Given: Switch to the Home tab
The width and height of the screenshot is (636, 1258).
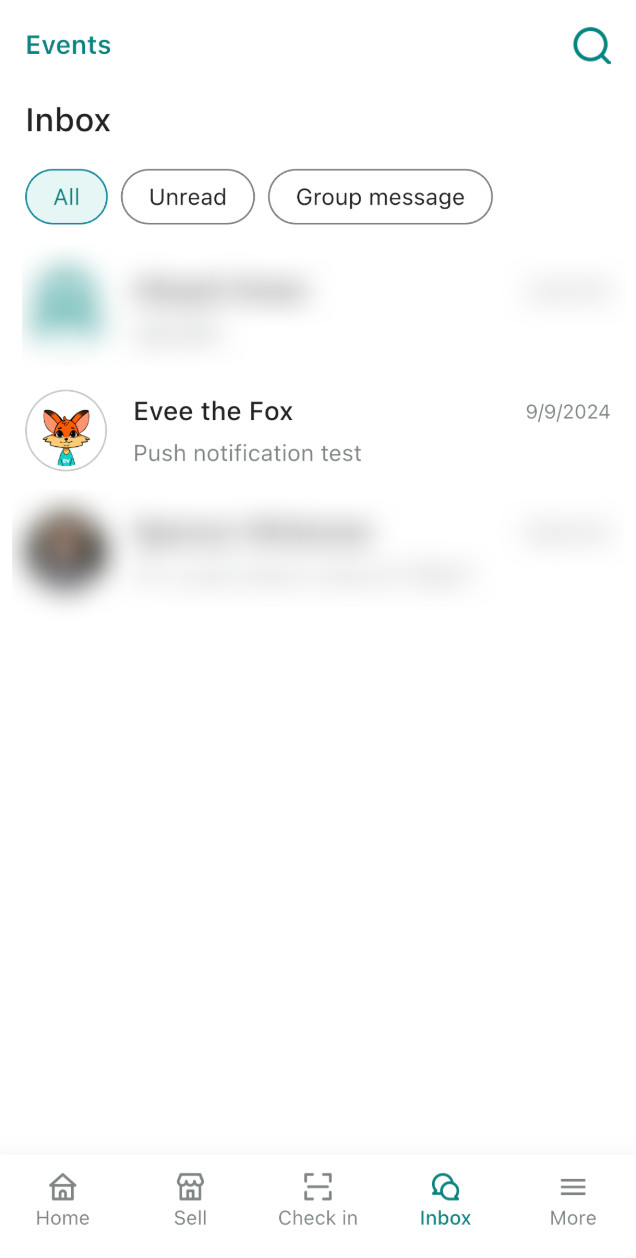Looking at the screenshot, I should [63, 1199].
